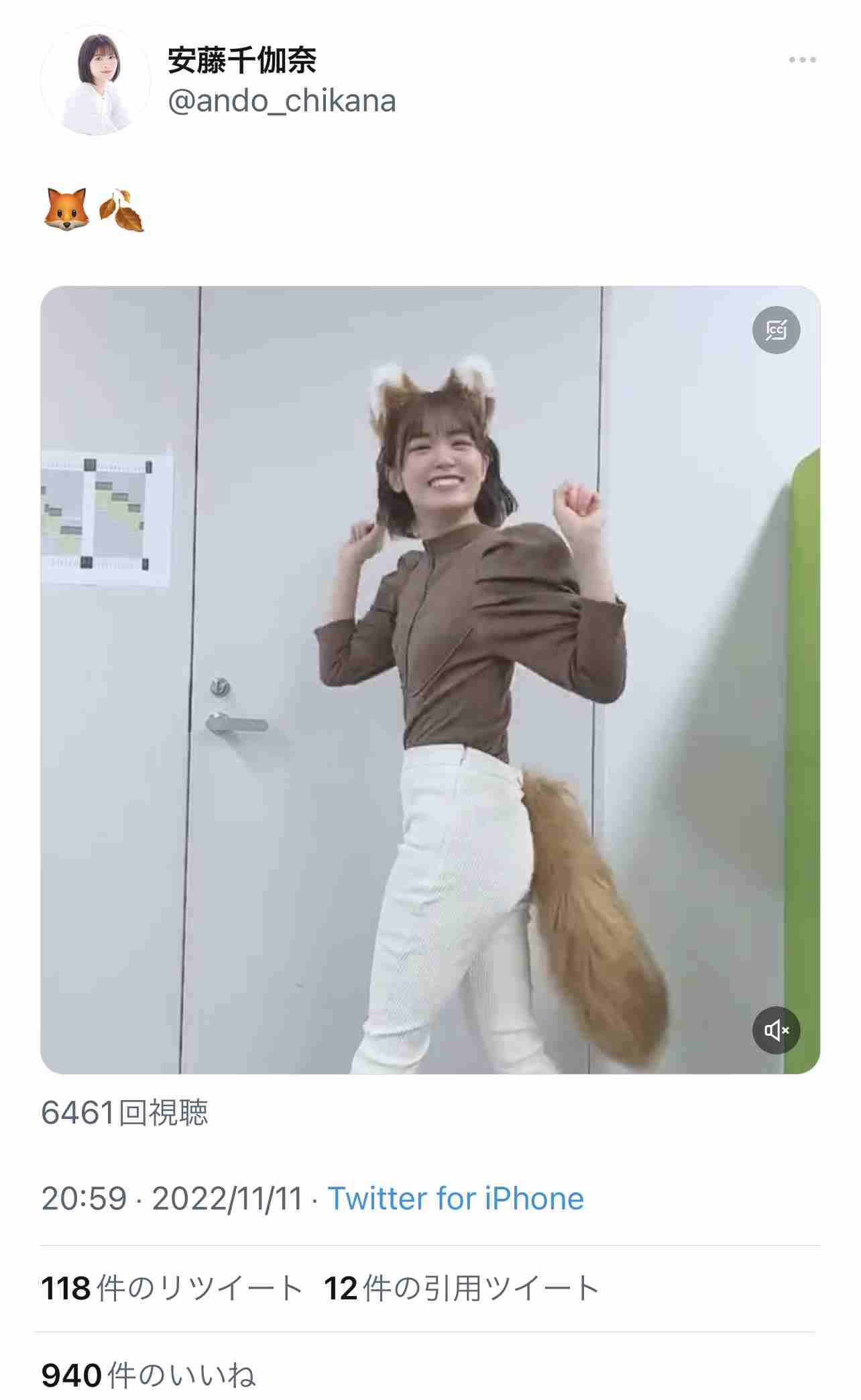
Task: Open the author's profile picture
Action: (95, 80)
